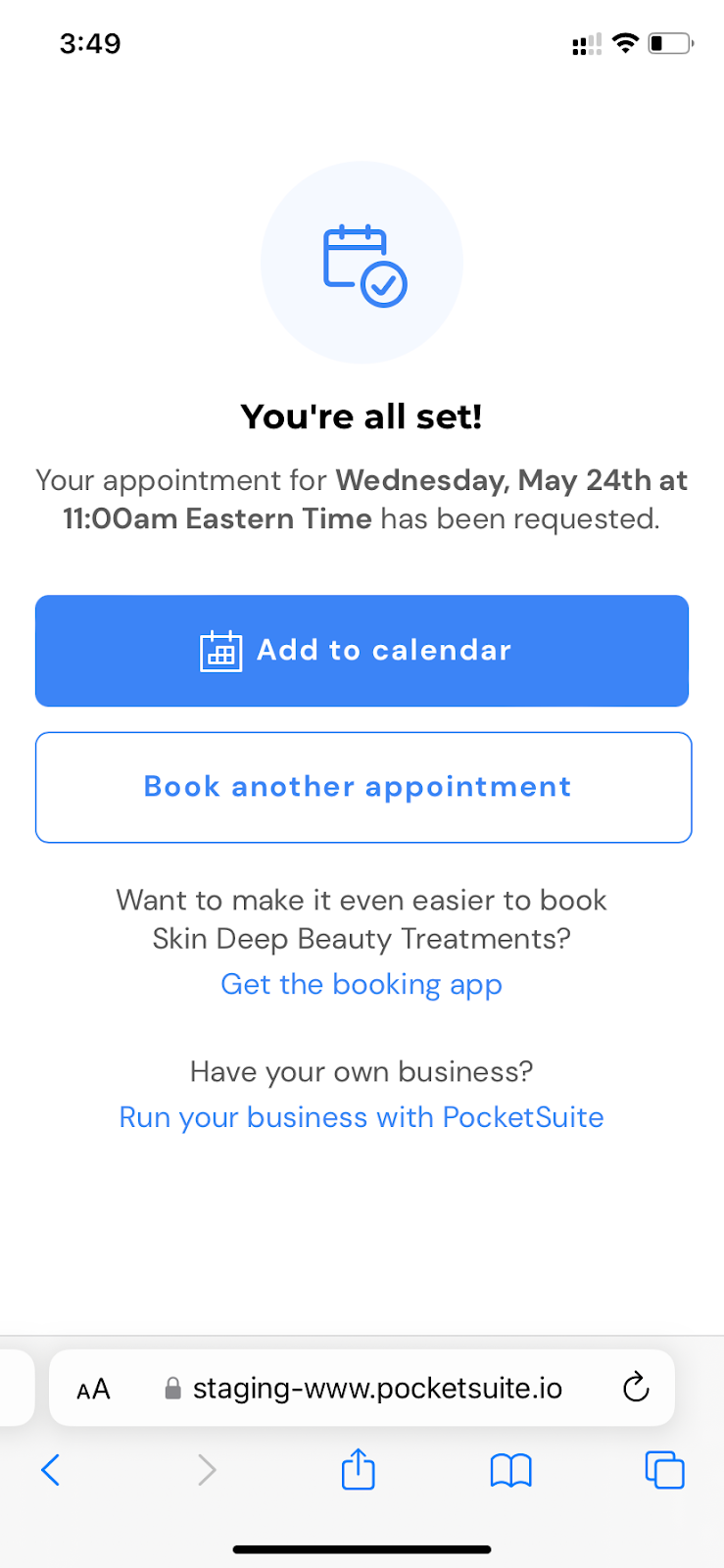Viewport: 724px width, 1568px height.
Task: Share this page from the toolbar
Action: (x=359, y=1468)
